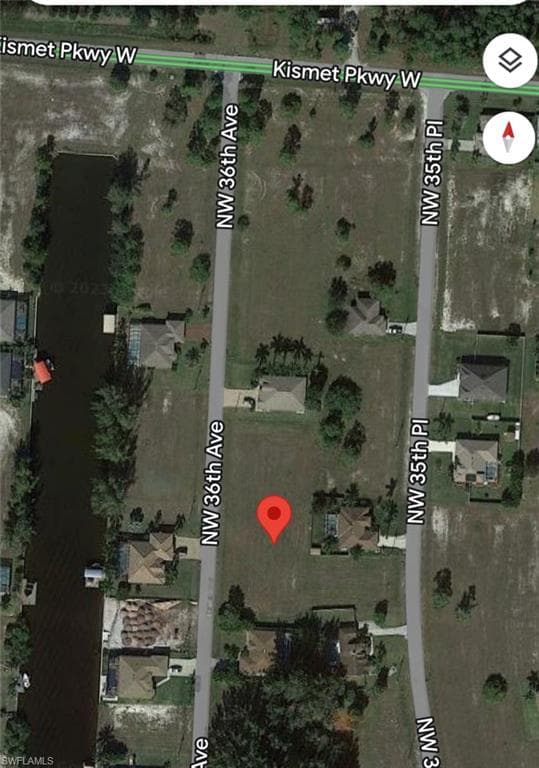Tap the compass to reset north

(x=509, y=138)
